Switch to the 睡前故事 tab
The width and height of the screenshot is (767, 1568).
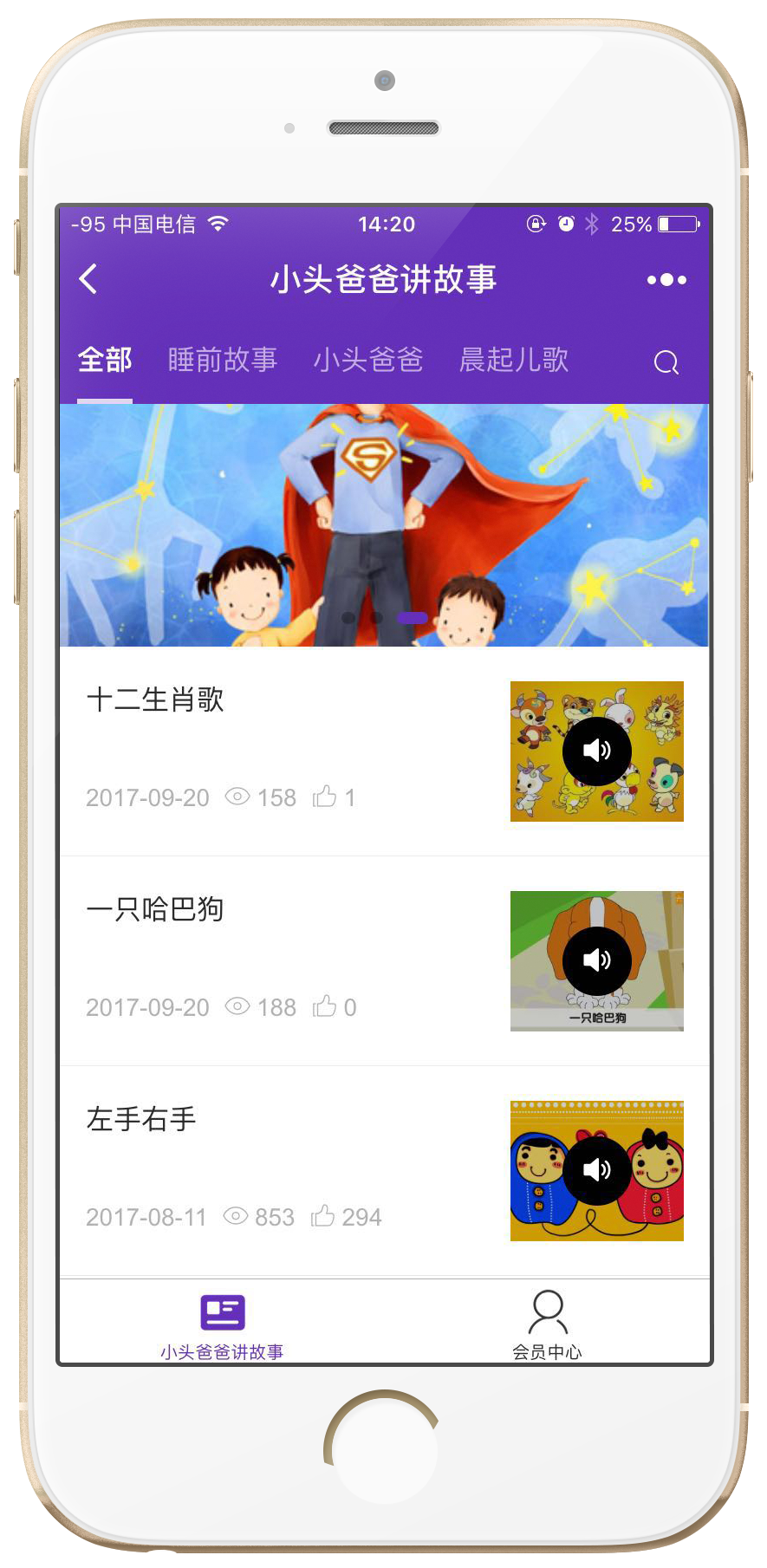click(x=223, y=360)
